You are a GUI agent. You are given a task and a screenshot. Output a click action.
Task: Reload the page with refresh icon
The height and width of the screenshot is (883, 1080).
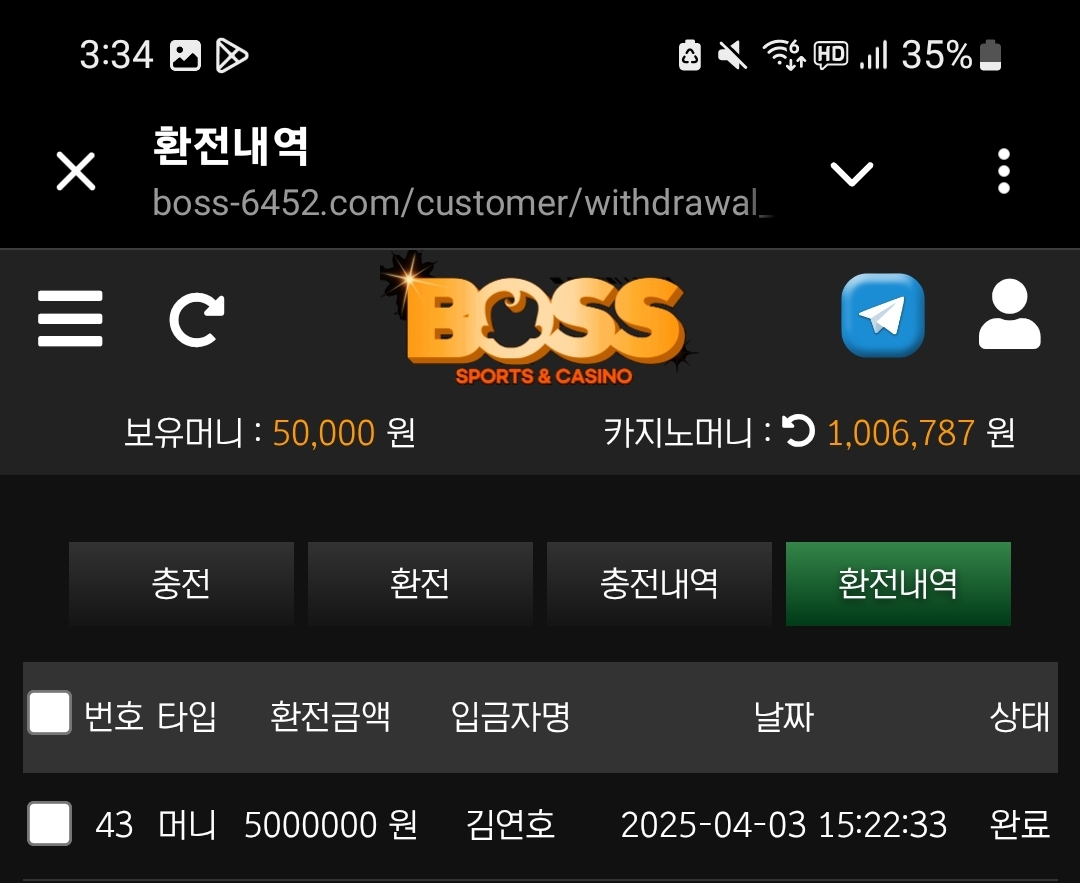click(196, 320)
